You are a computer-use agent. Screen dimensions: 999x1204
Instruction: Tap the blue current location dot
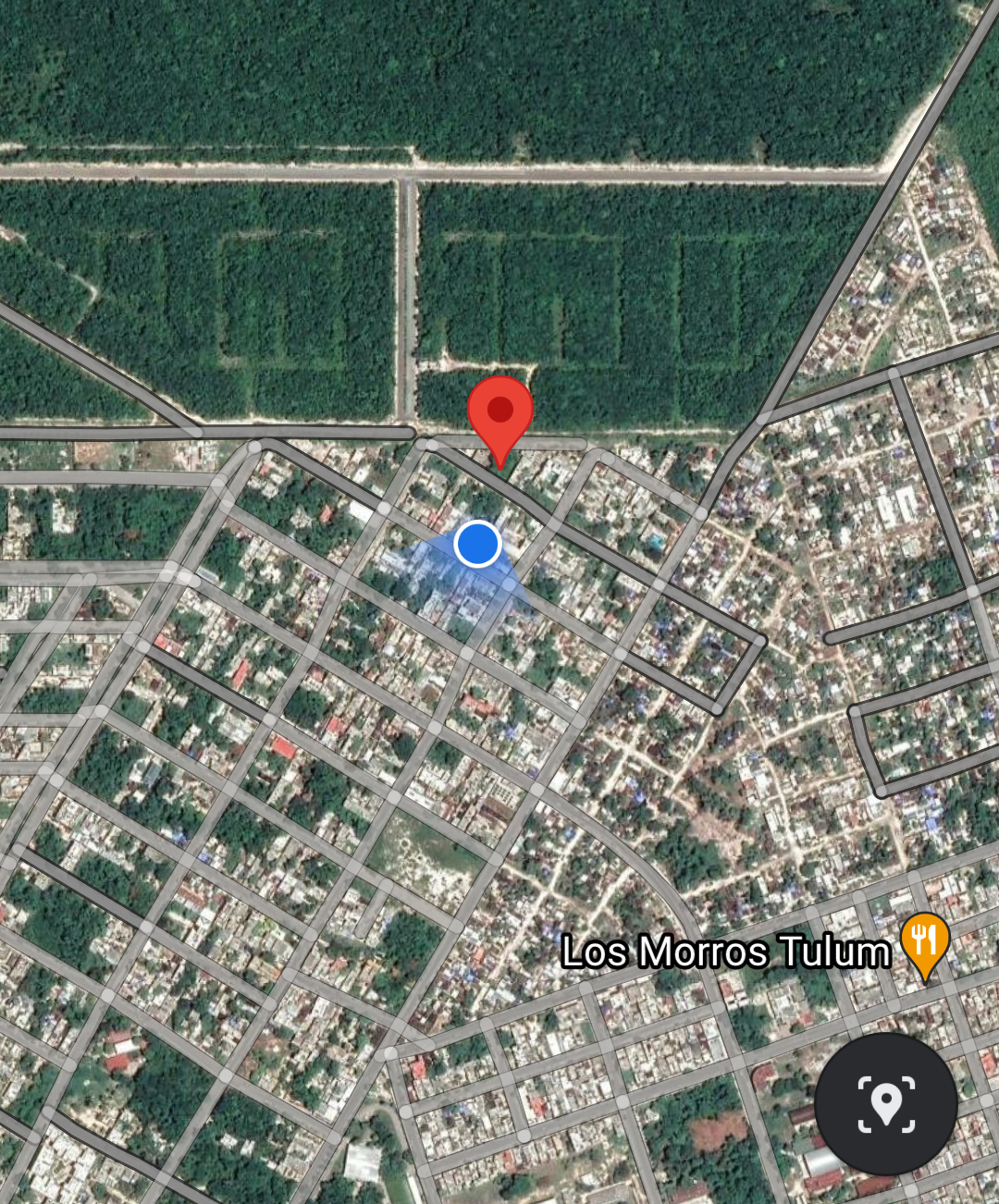477,544
